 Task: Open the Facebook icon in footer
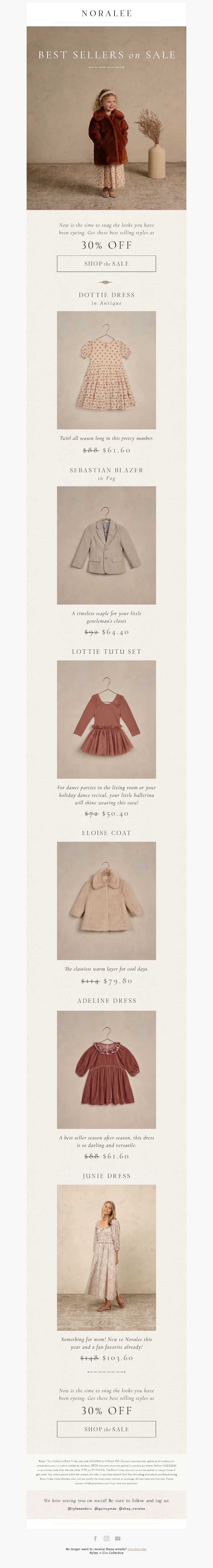(x=95, y=1538)
